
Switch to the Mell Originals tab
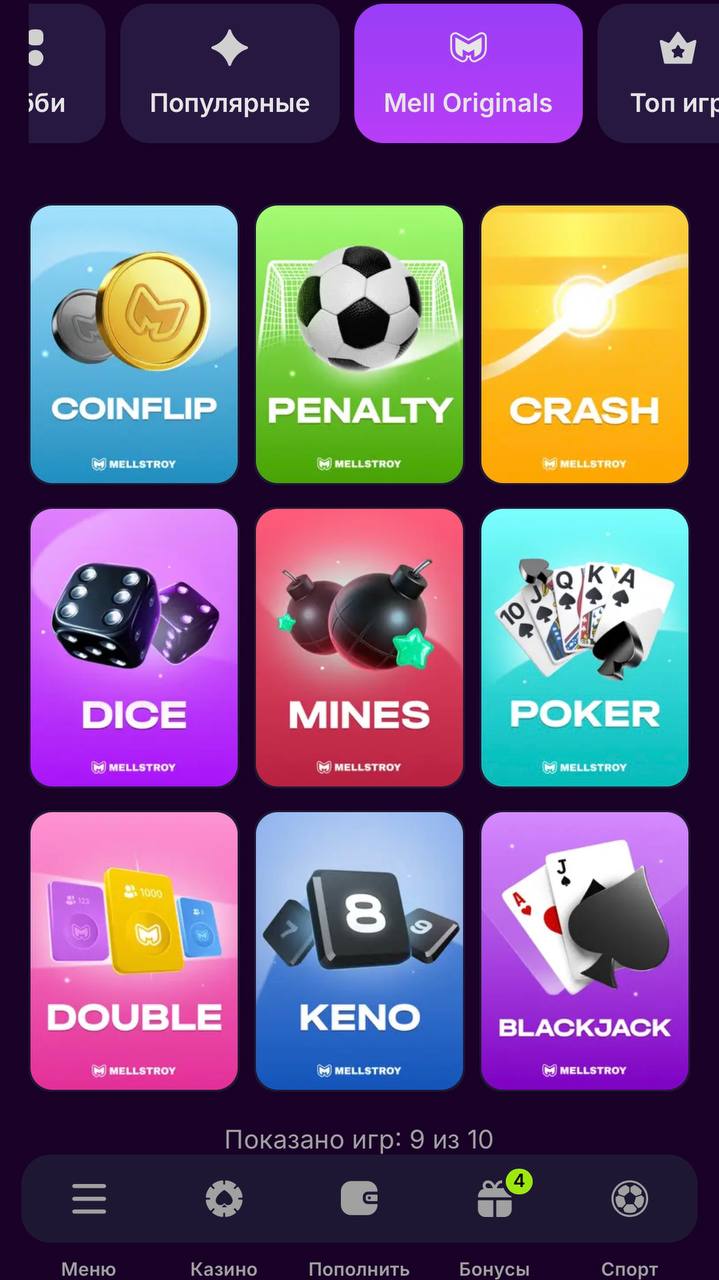468,73
